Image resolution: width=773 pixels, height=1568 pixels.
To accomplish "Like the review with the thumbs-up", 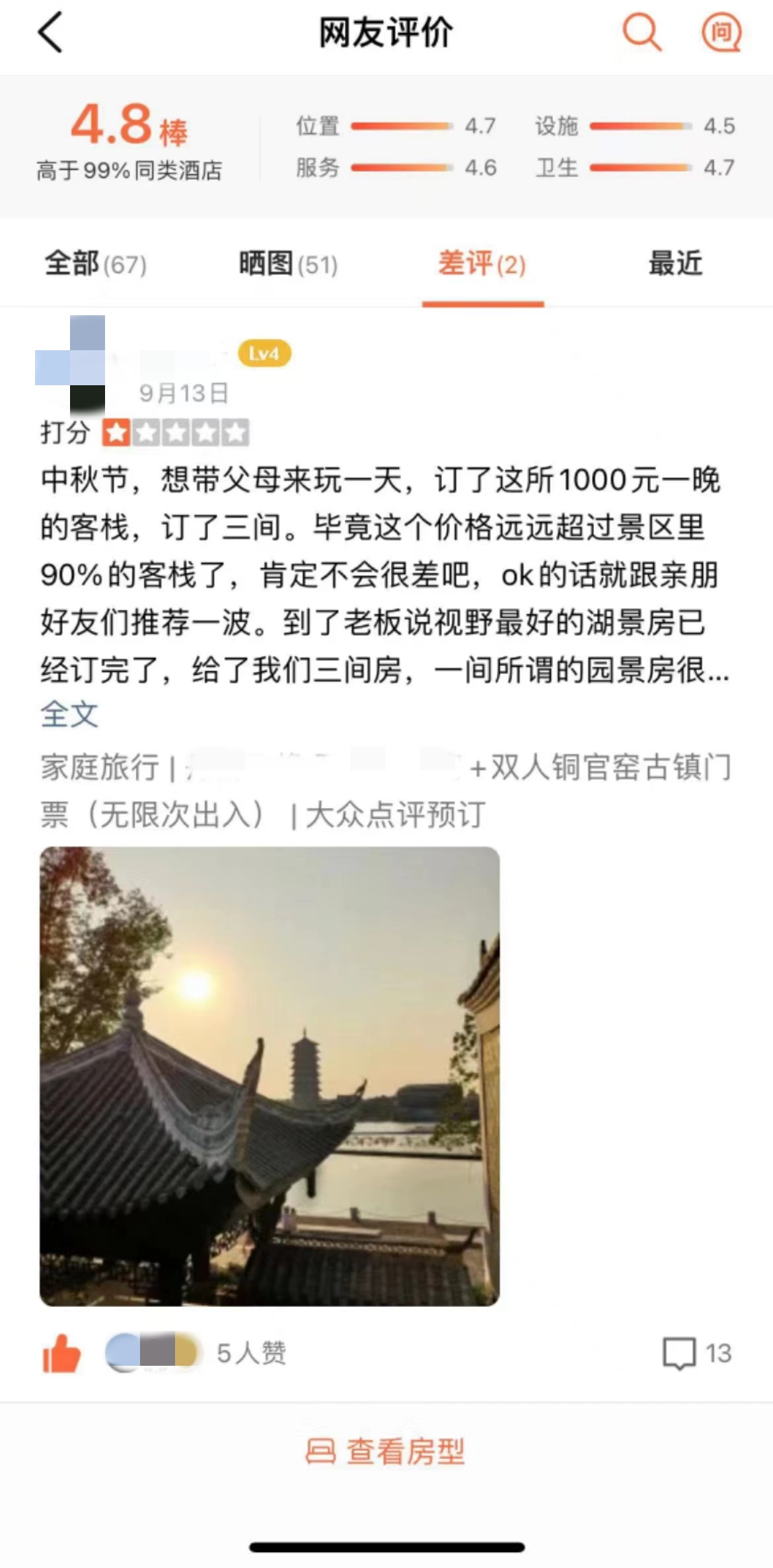I will pyautogui.click(x=61, y=1353).
